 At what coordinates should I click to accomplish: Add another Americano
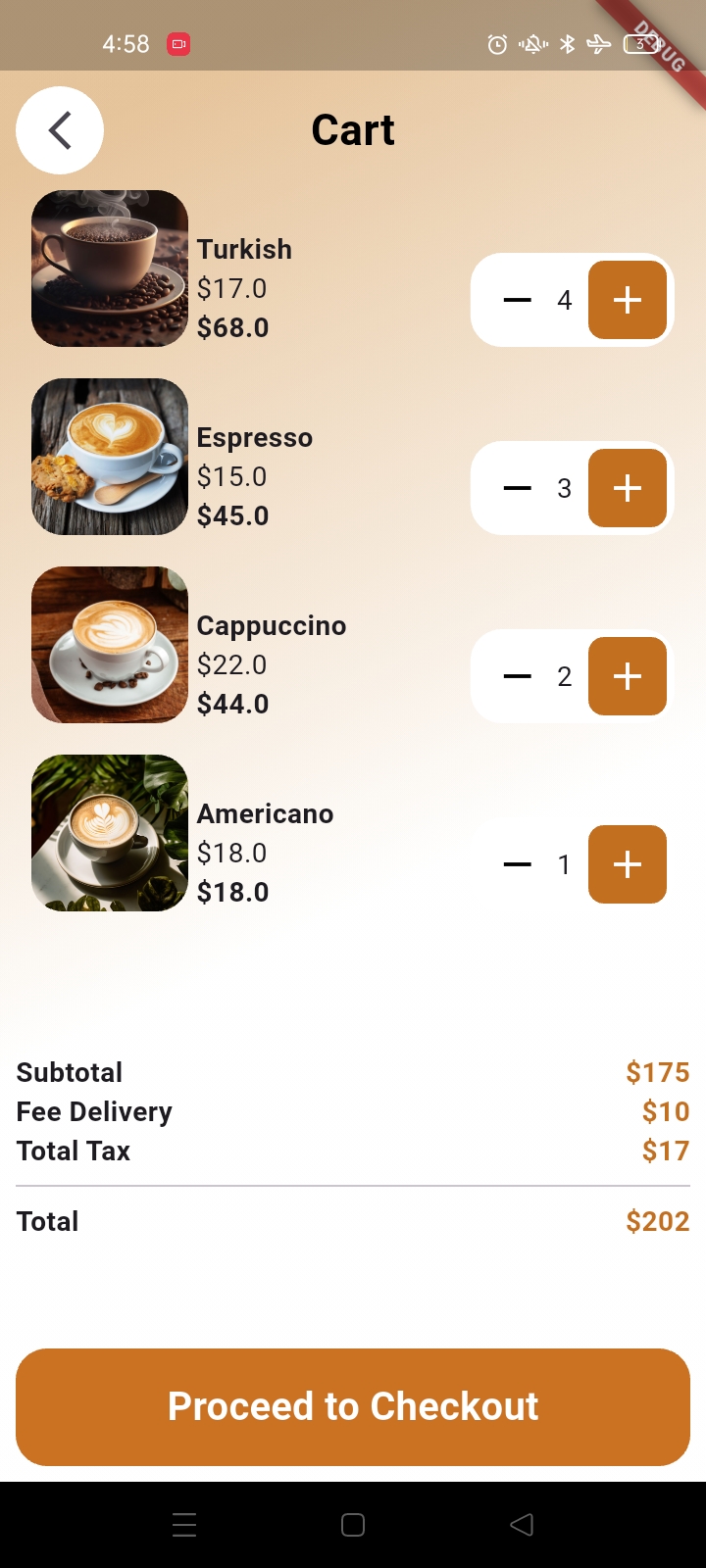(628, 864)
